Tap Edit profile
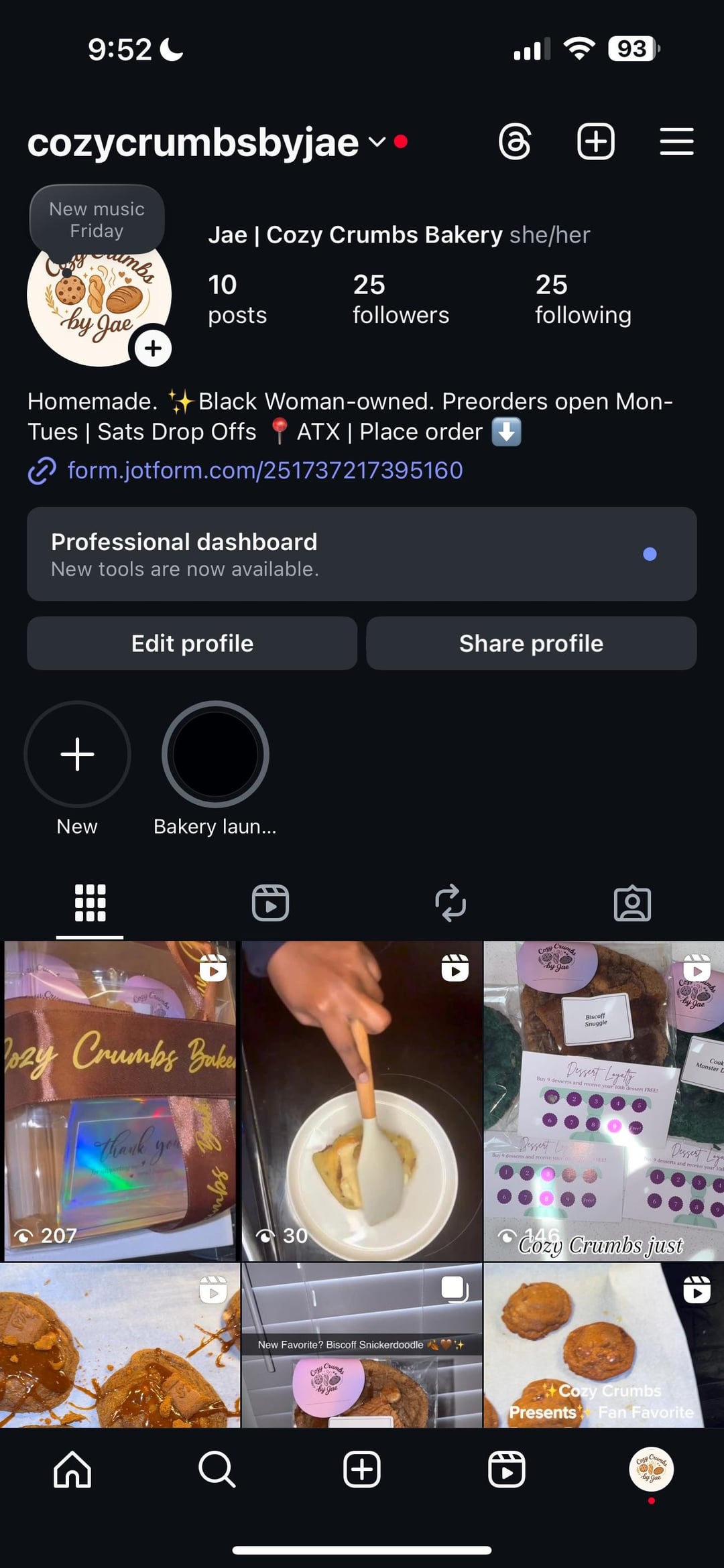724x1568 pixels. click(x=192, y=643)
